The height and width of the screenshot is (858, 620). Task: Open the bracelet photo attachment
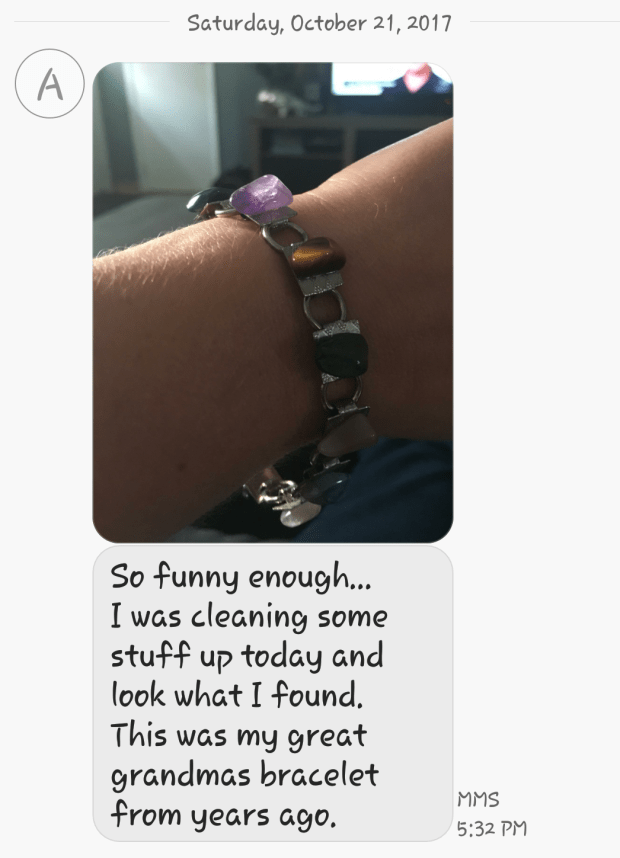(x=272, y=302)
